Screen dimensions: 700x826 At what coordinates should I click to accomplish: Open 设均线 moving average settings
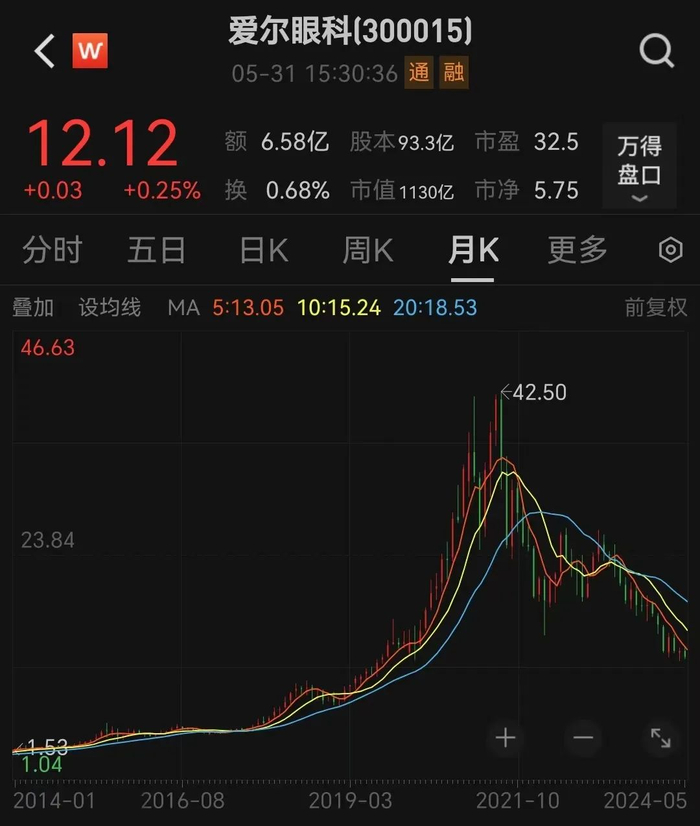point(110,307)
